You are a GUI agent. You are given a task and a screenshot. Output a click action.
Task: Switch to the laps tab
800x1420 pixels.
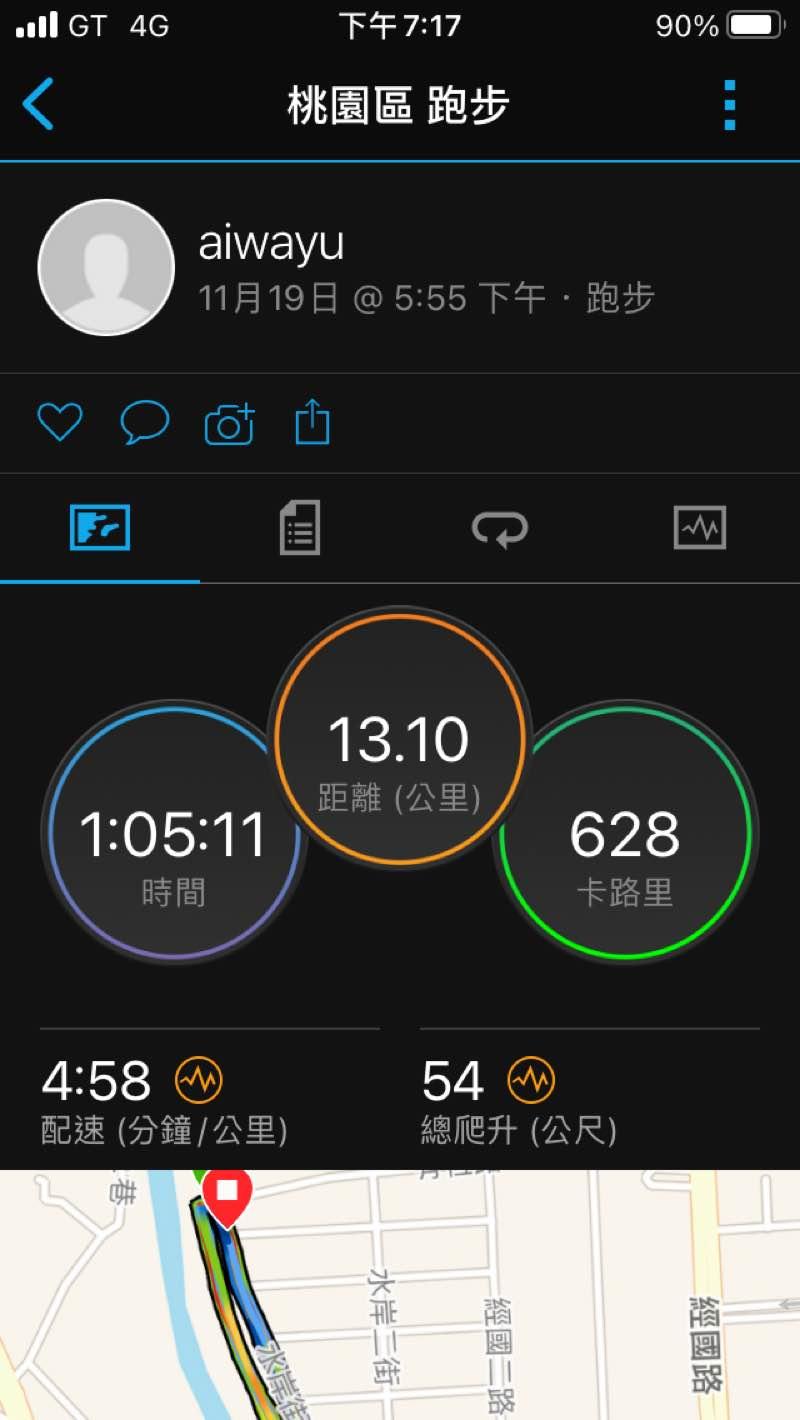500,528
